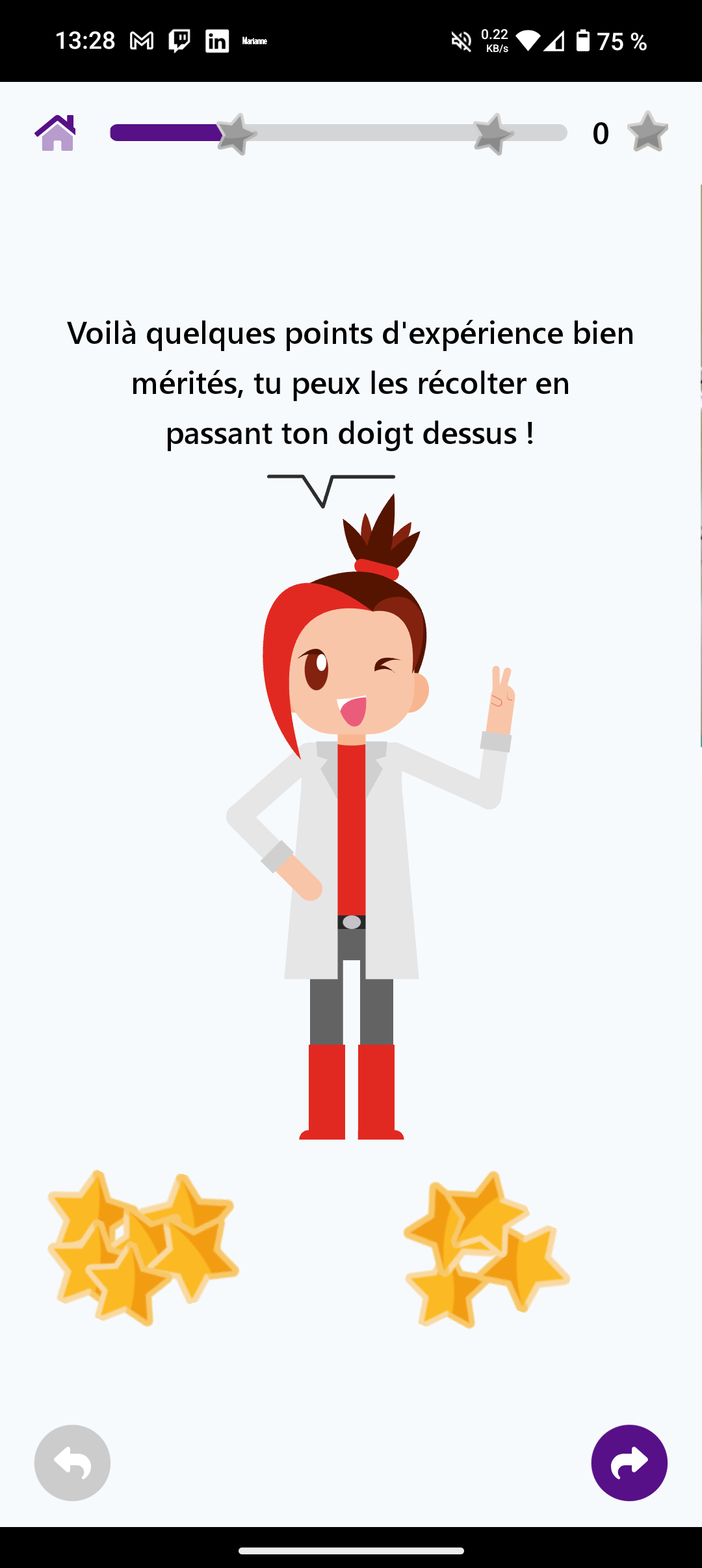Image resolution: width=702 pixels, height=1568 pixels.
Task: Collect the left pile of gold stars
Action: click(x=143, y=1248)
